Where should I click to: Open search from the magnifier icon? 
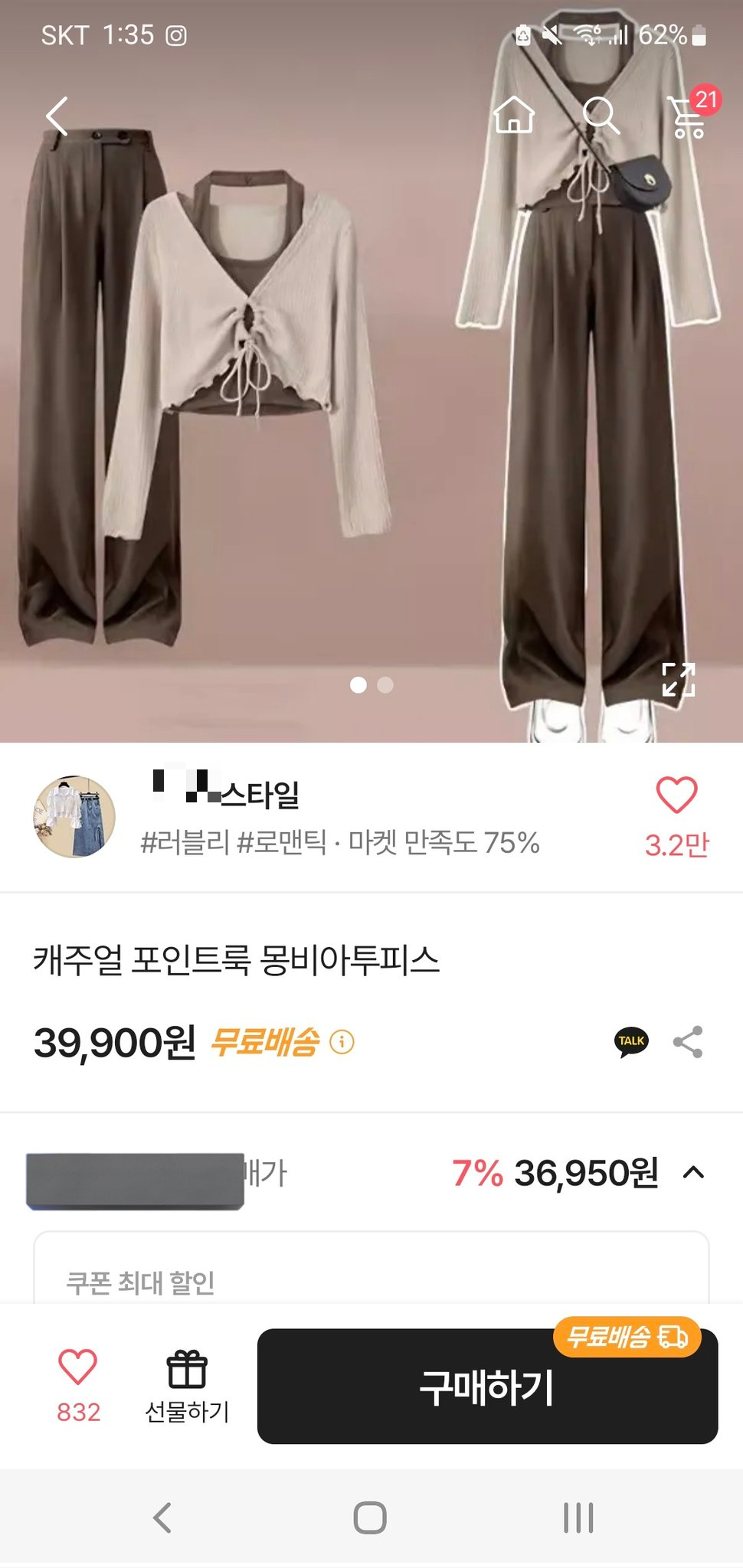point(601,116)
